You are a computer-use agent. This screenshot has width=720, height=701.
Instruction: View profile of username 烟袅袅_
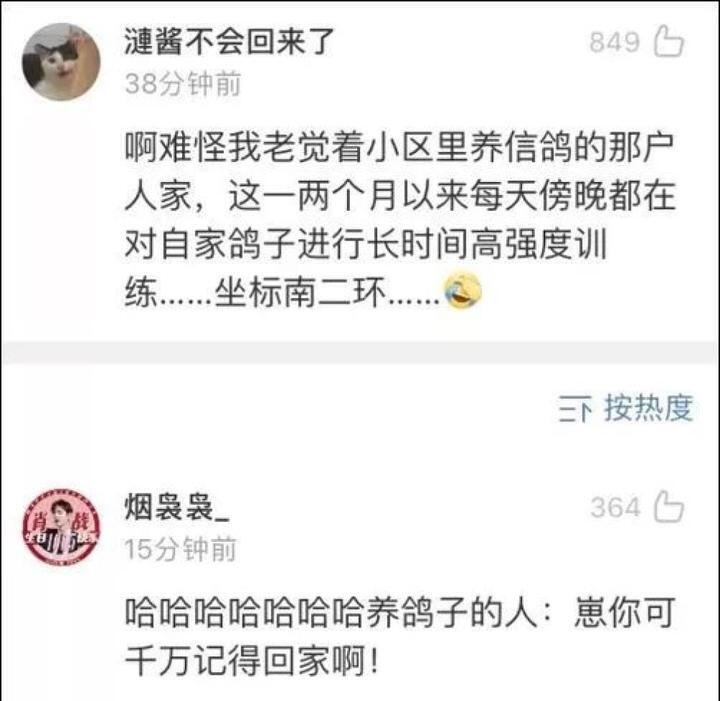[x=177, y=507]
